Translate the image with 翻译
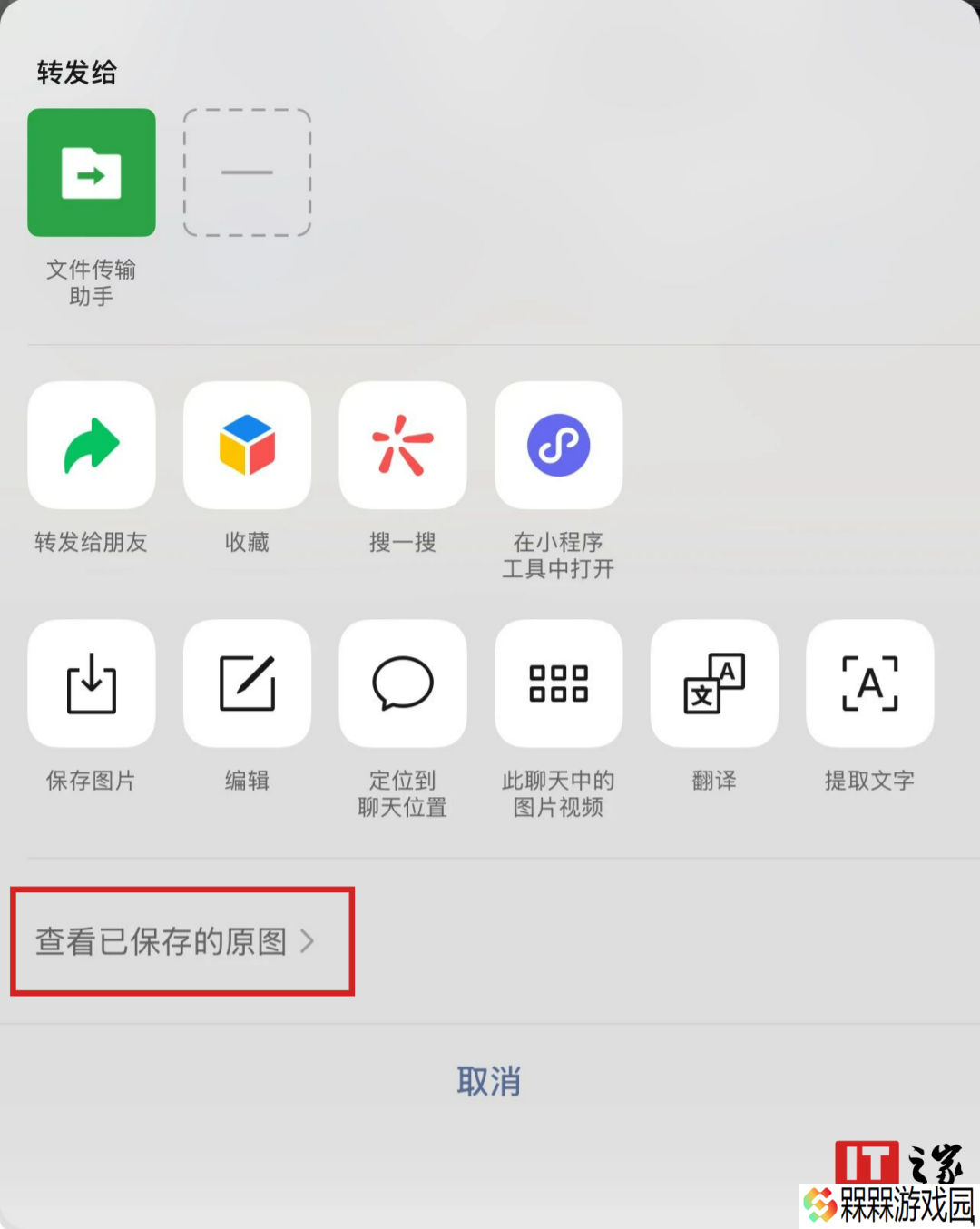Viewport: 980px width, 1229px height. 714,683
